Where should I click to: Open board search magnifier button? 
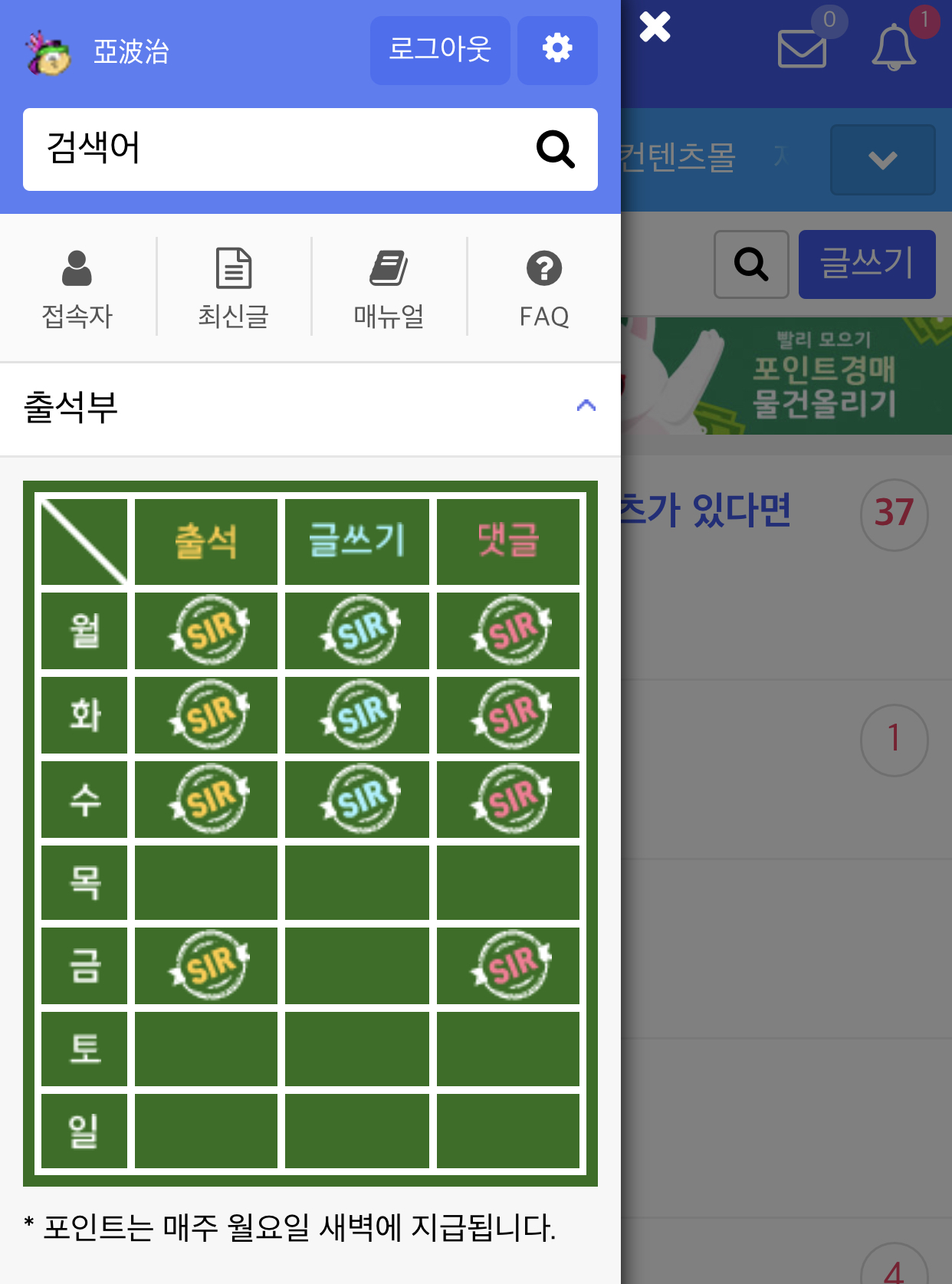click(x=751, y=264)
